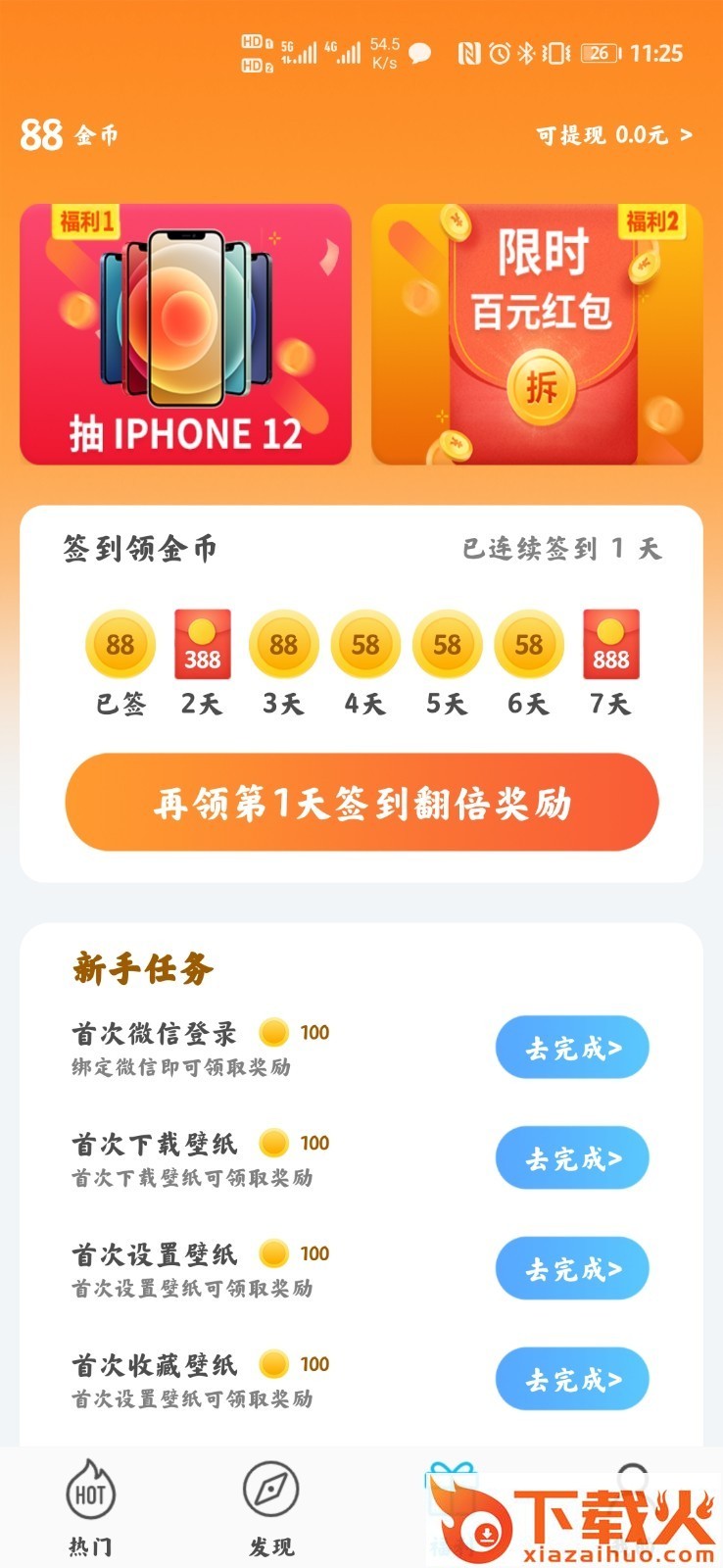Select the 已签 signed-in coin icon

[x=120, y=646]
